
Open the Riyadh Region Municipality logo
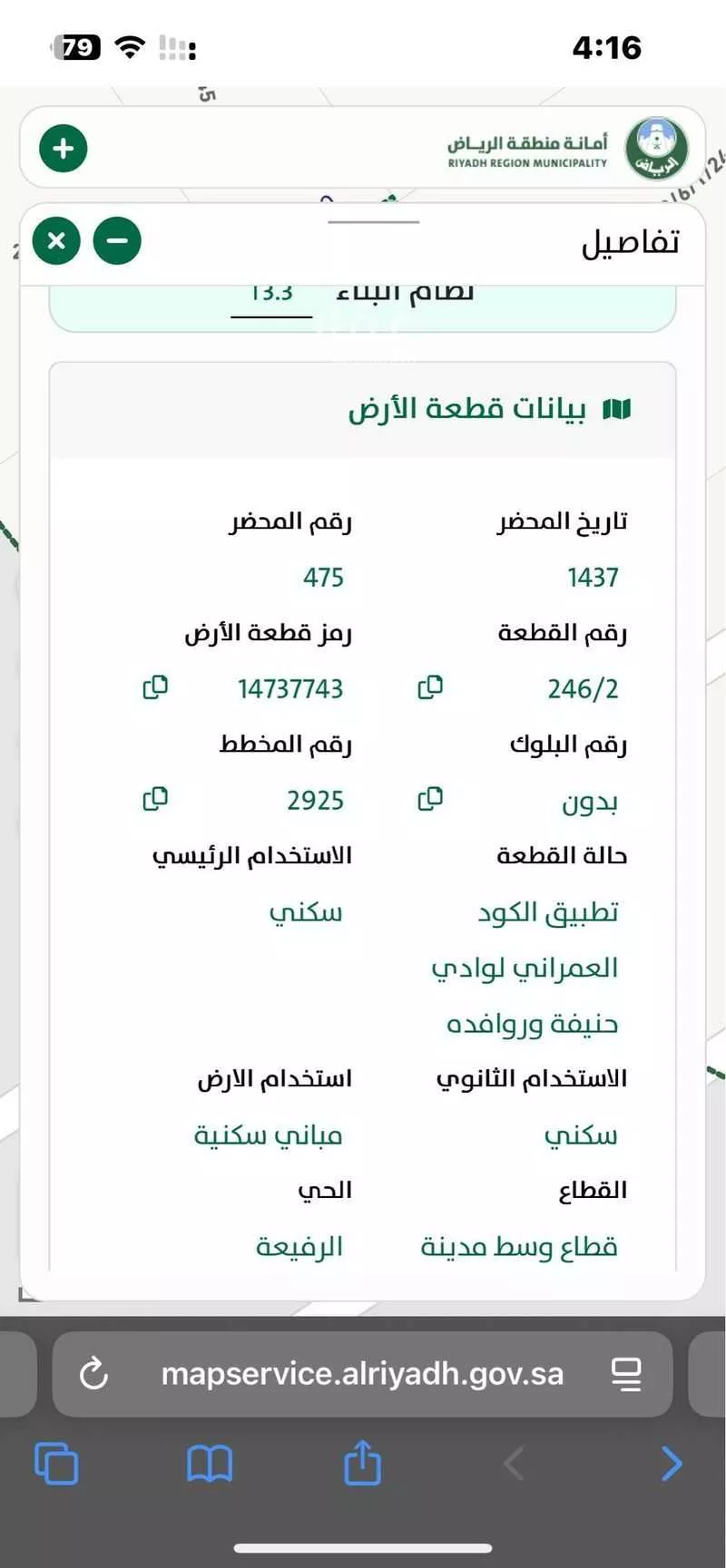pyautogui.click(x=655, y=148)
